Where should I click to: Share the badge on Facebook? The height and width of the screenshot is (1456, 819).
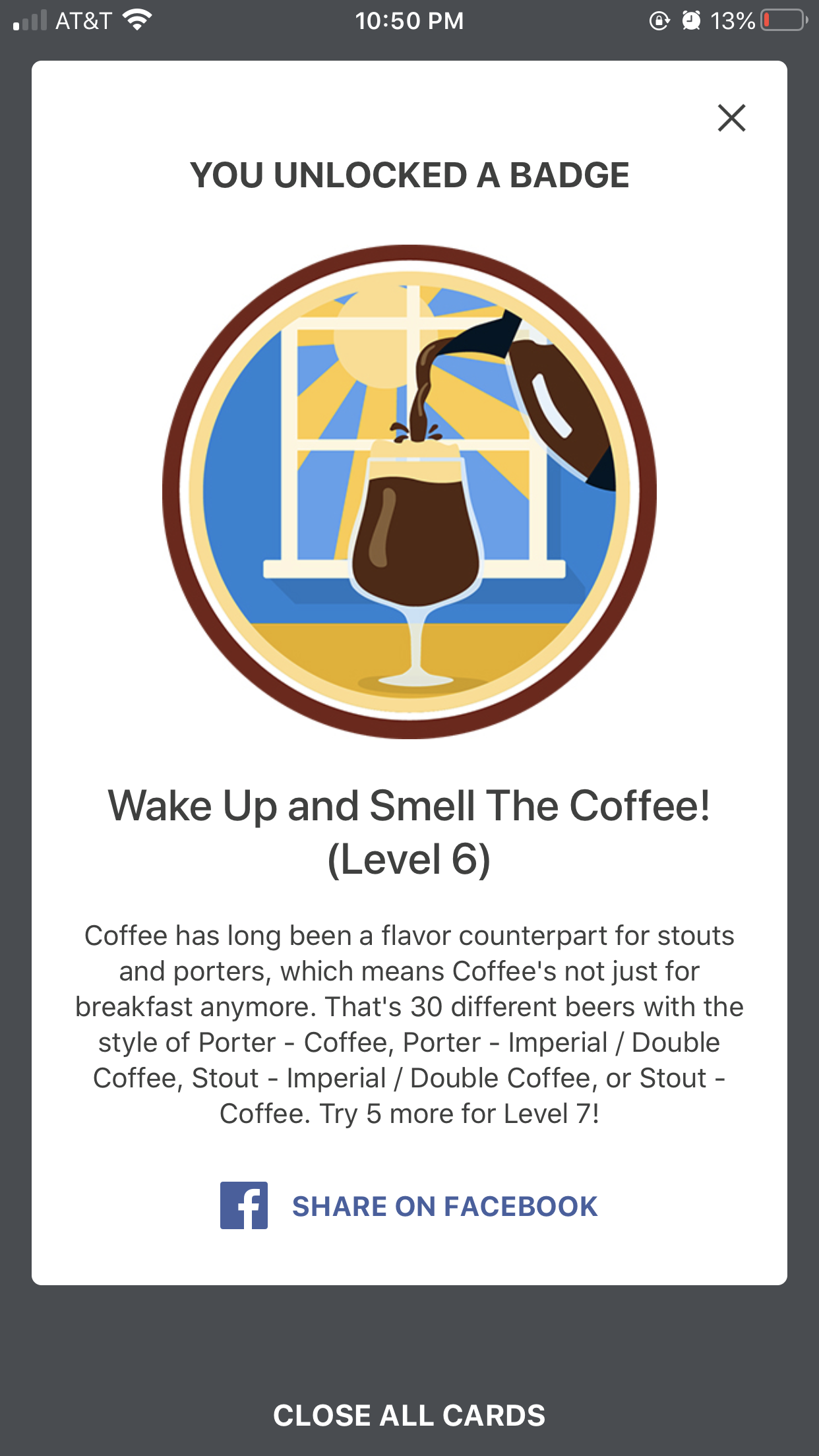(x=409, y=1206)
